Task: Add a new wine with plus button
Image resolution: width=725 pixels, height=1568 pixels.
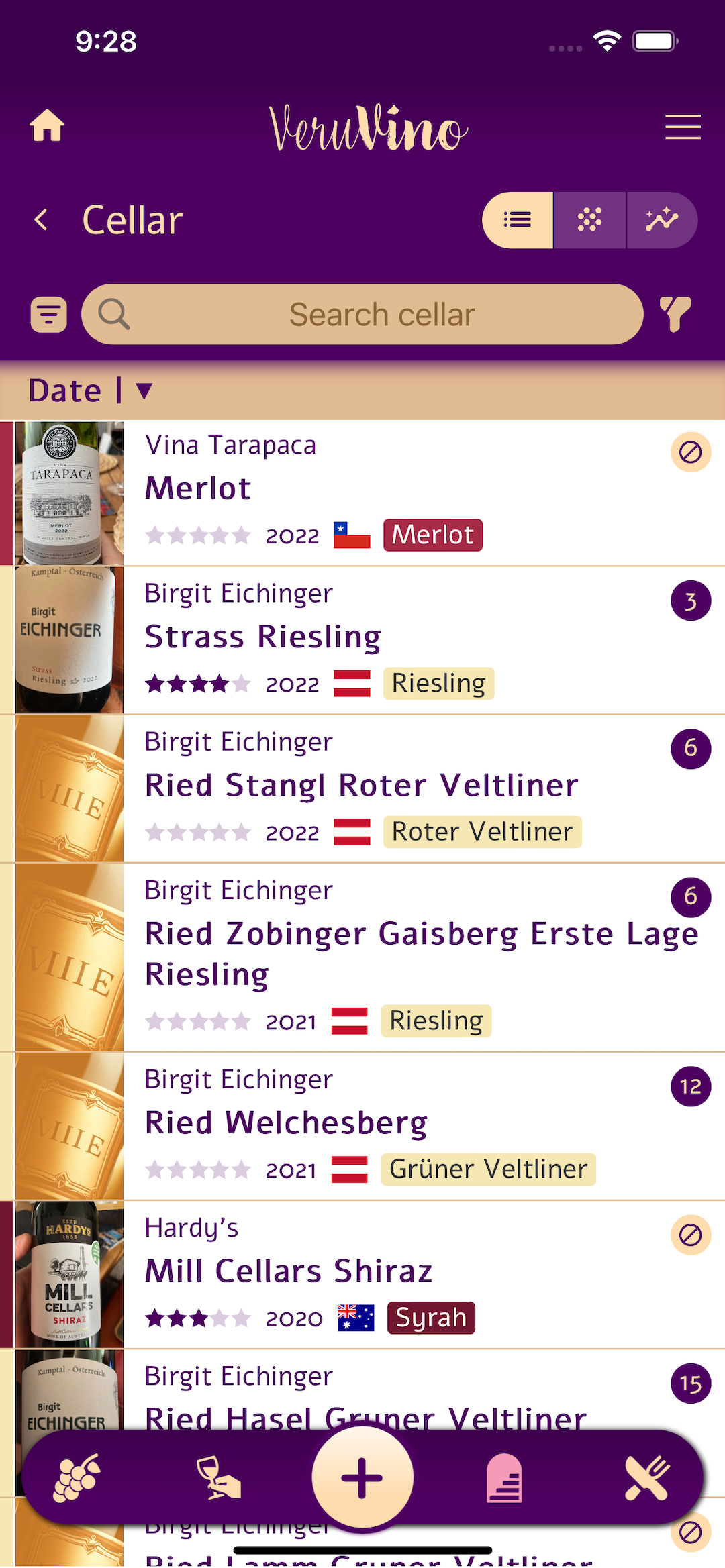Action: (362, 1478)
